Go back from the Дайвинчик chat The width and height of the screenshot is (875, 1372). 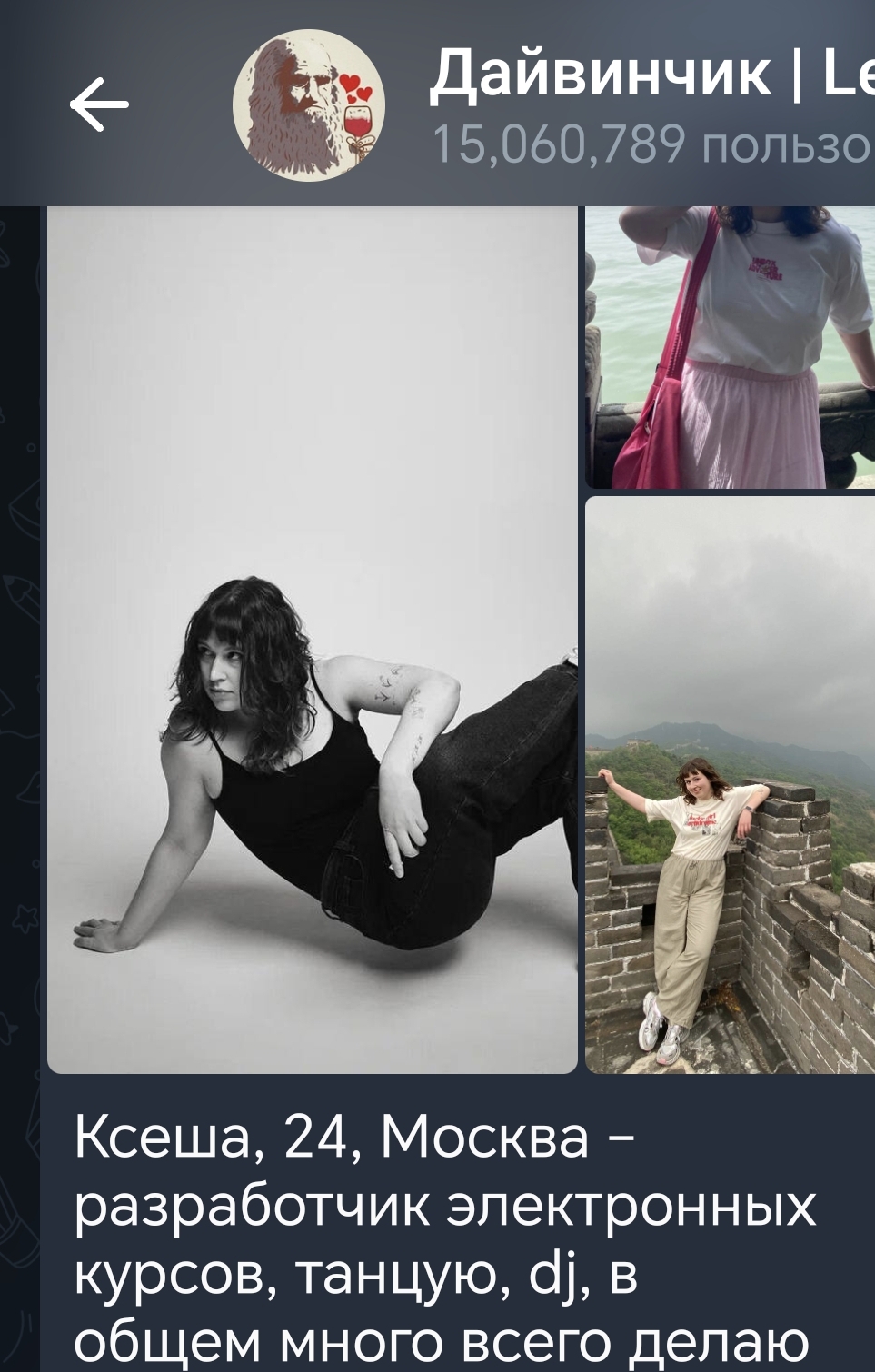pos(99,104)
